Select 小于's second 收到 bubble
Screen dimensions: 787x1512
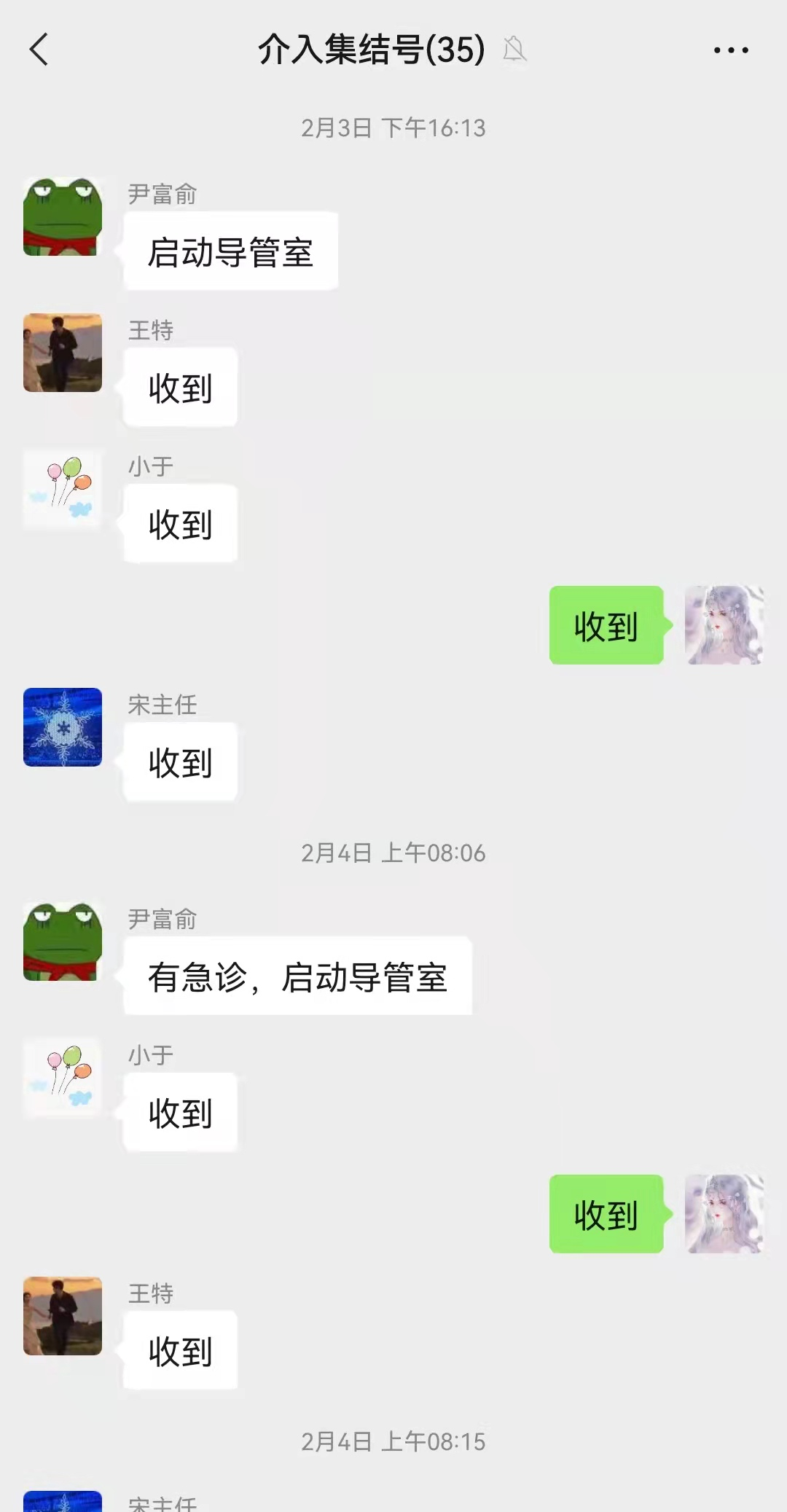pyautogui.click(x=180, y=1113)
